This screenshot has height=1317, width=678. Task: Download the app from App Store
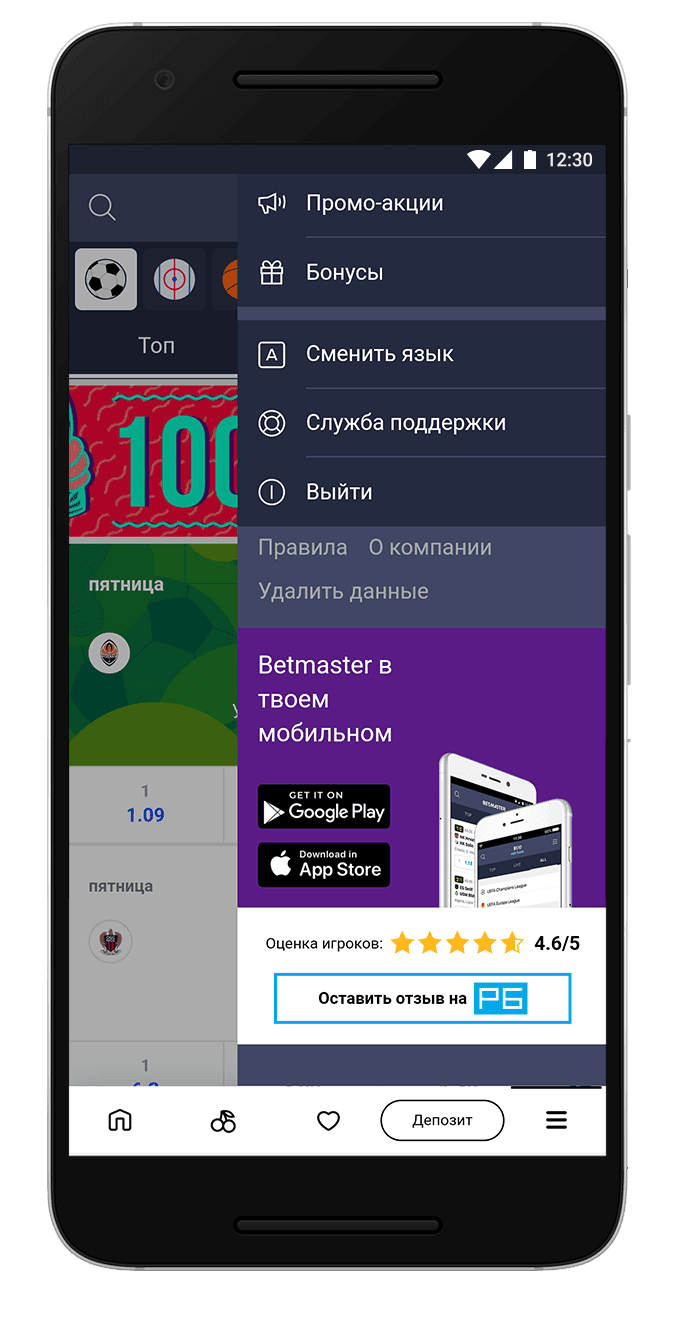324,865
